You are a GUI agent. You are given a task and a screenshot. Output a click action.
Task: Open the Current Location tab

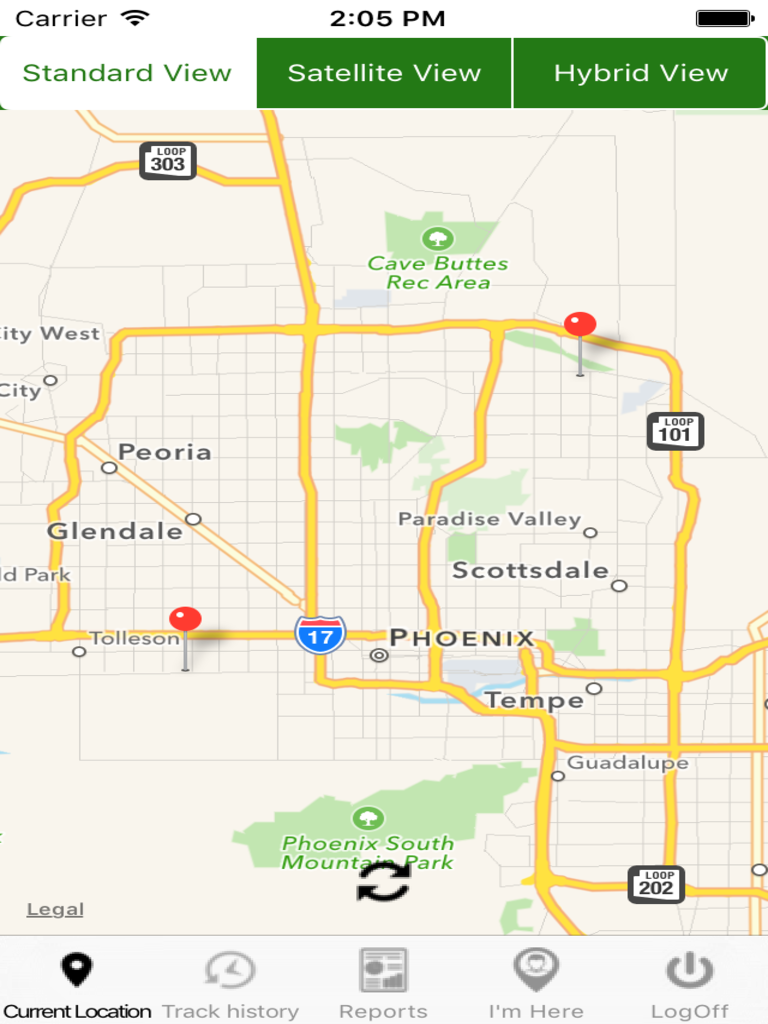click(77, 984)
